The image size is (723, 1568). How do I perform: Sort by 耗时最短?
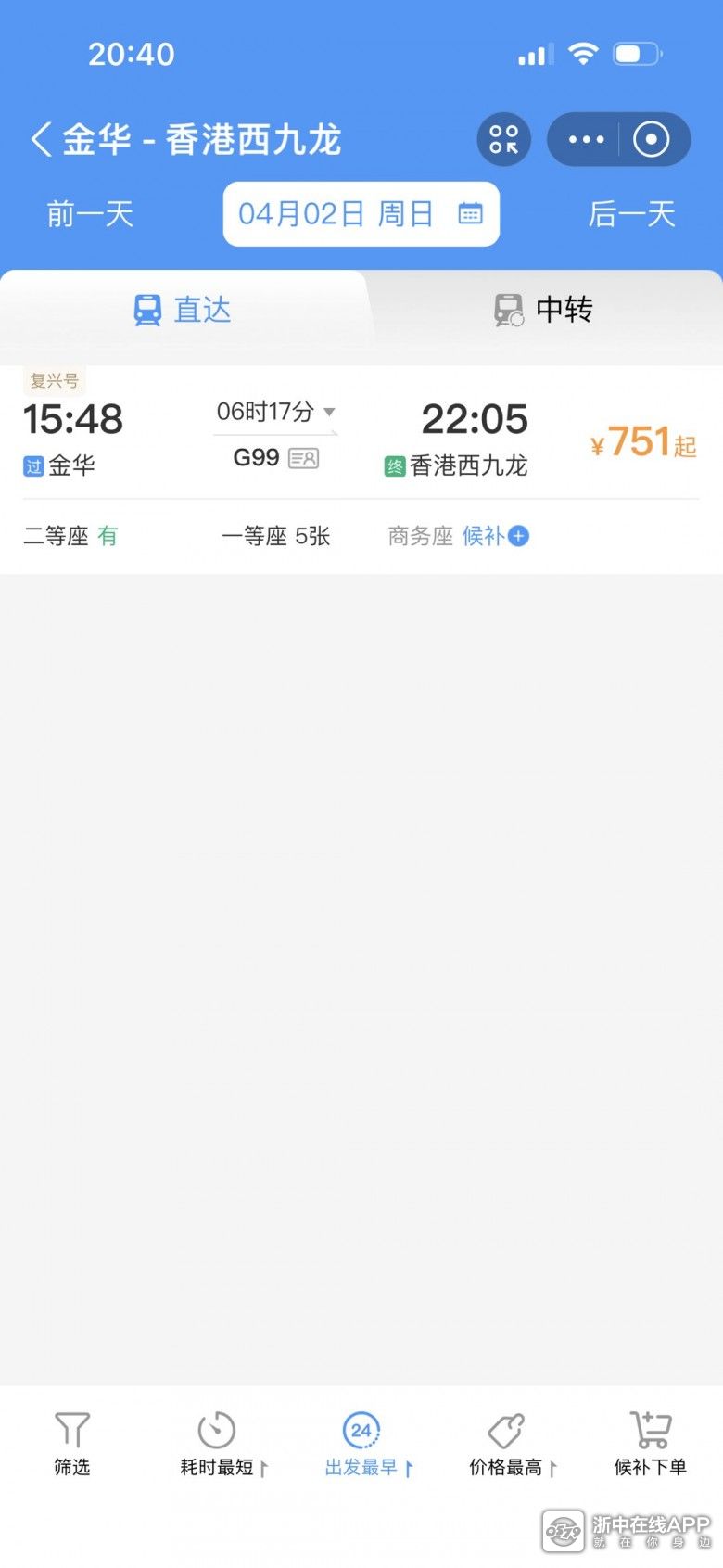[x=223, y=1443]
